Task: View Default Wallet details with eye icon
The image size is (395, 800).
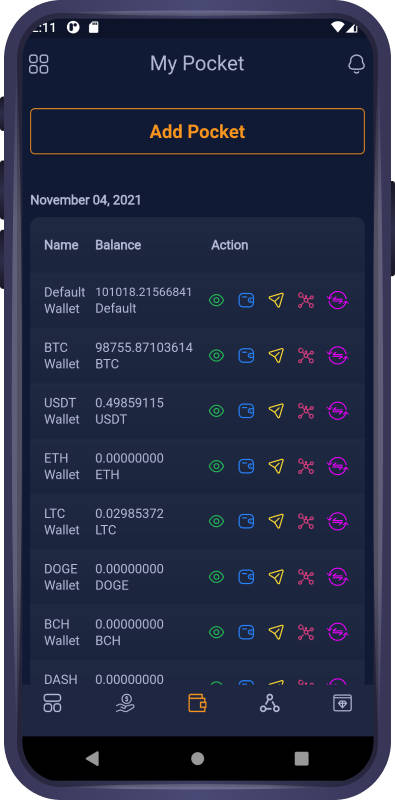Action: tap(216, 301)
